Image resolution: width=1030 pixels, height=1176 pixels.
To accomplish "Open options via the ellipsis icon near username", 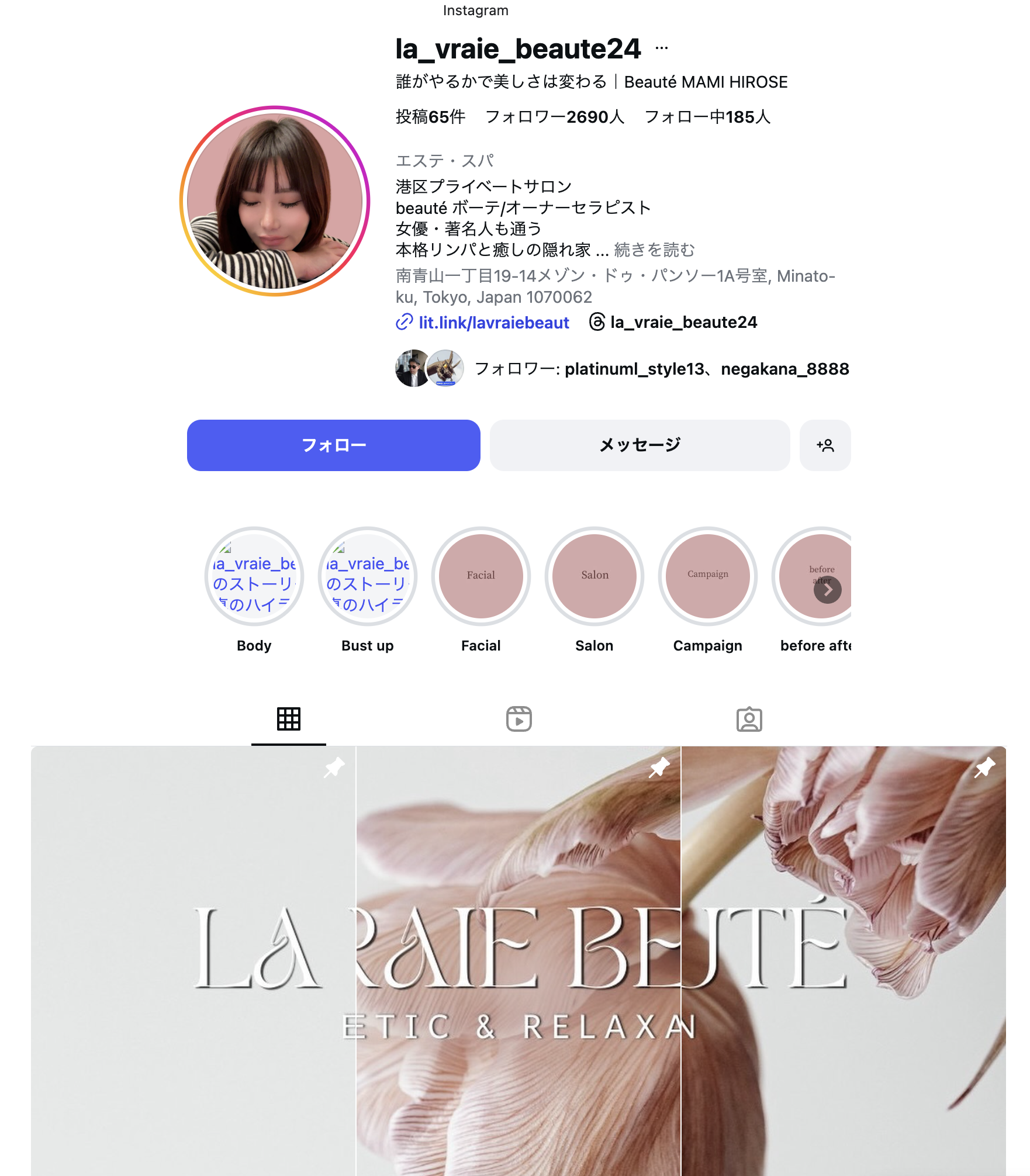I will coord(661,49).
